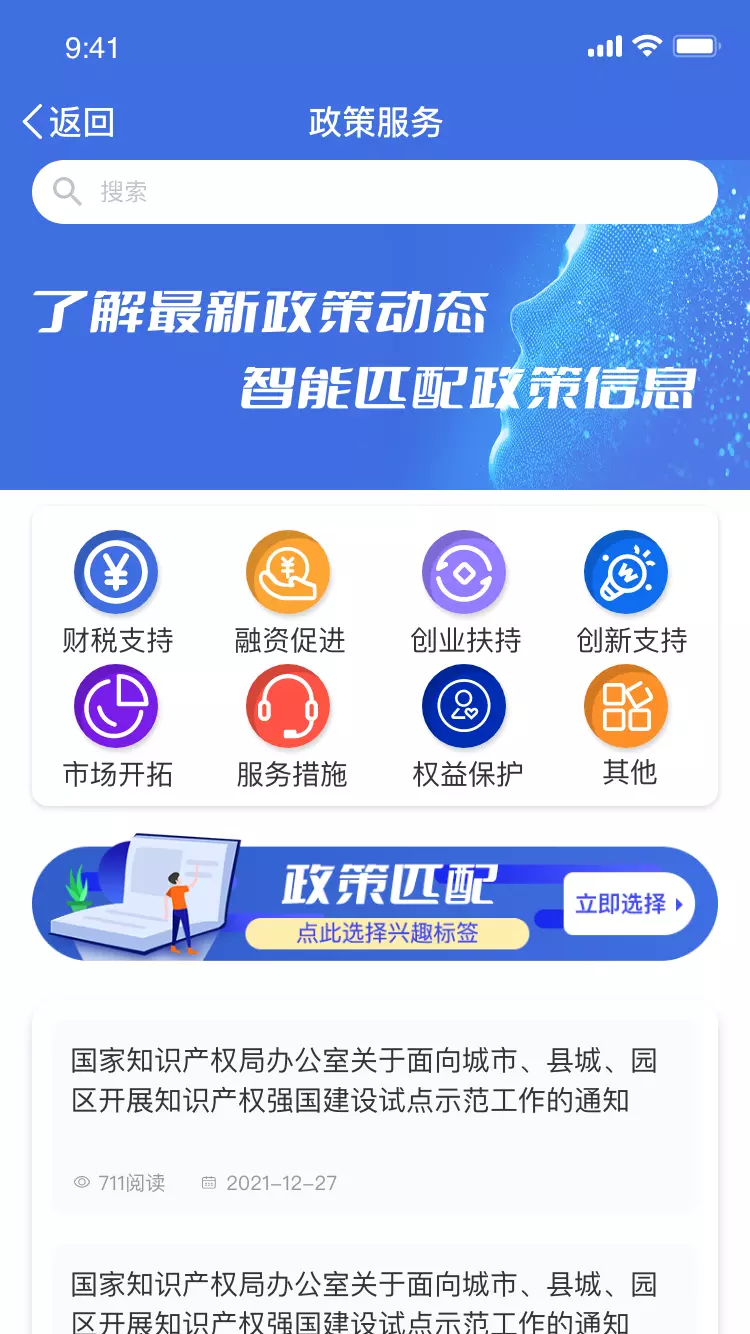Open the 财税支持 category

117,592
